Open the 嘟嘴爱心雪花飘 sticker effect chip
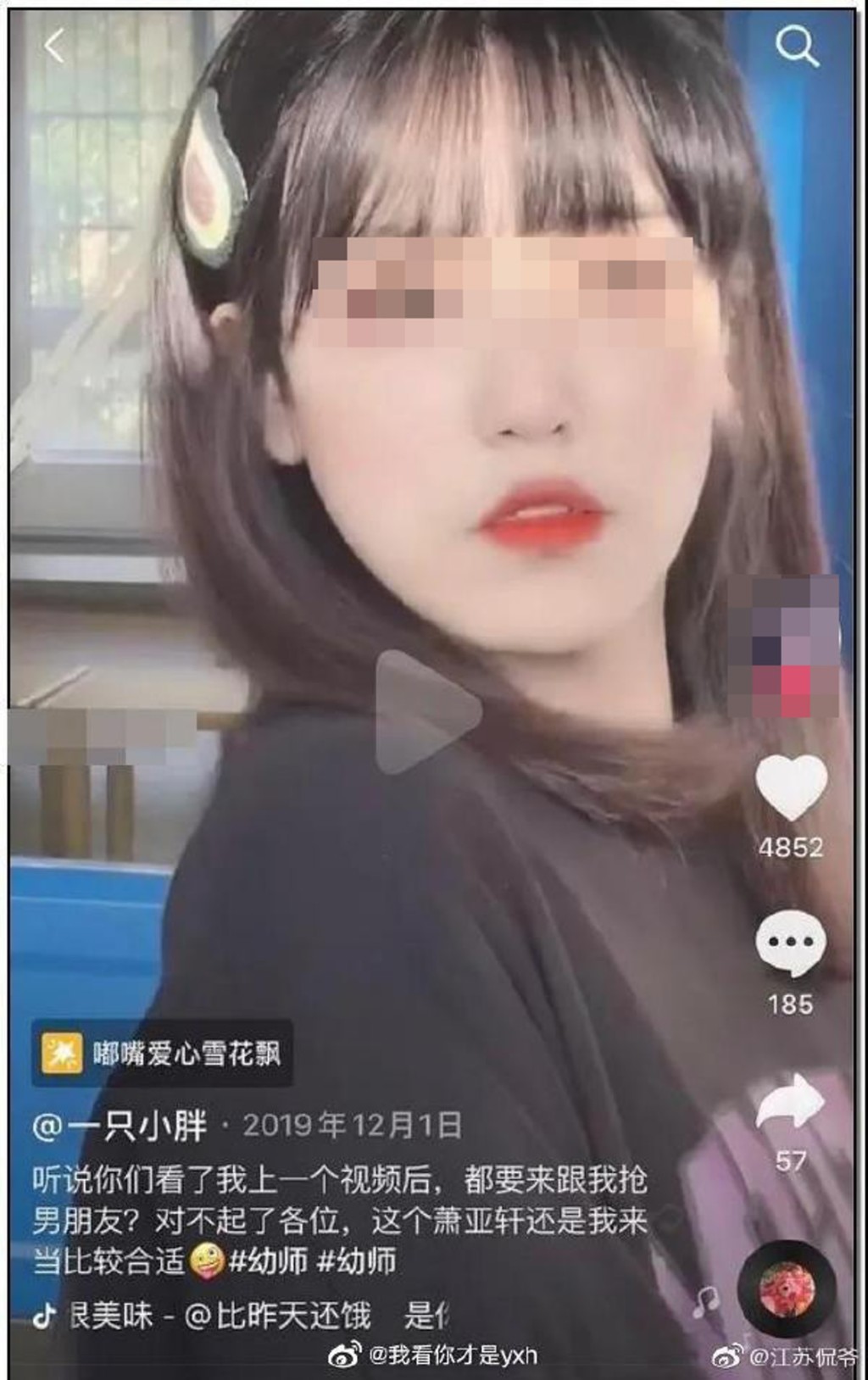868x1380 pixels. pos(162,1054)
